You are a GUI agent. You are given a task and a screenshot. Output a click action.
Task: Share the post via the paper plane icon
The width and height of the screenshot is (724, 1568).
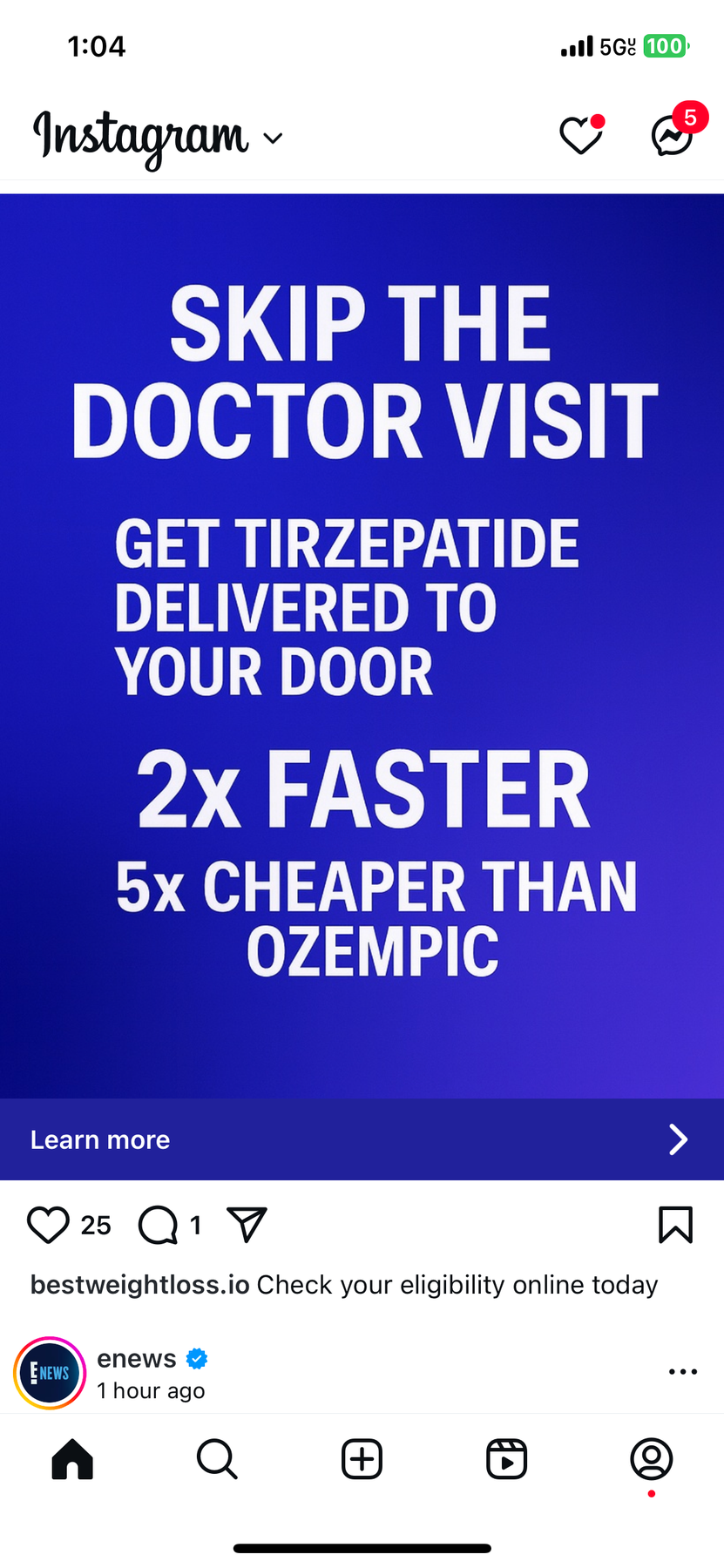click(x=247, y=1225)
